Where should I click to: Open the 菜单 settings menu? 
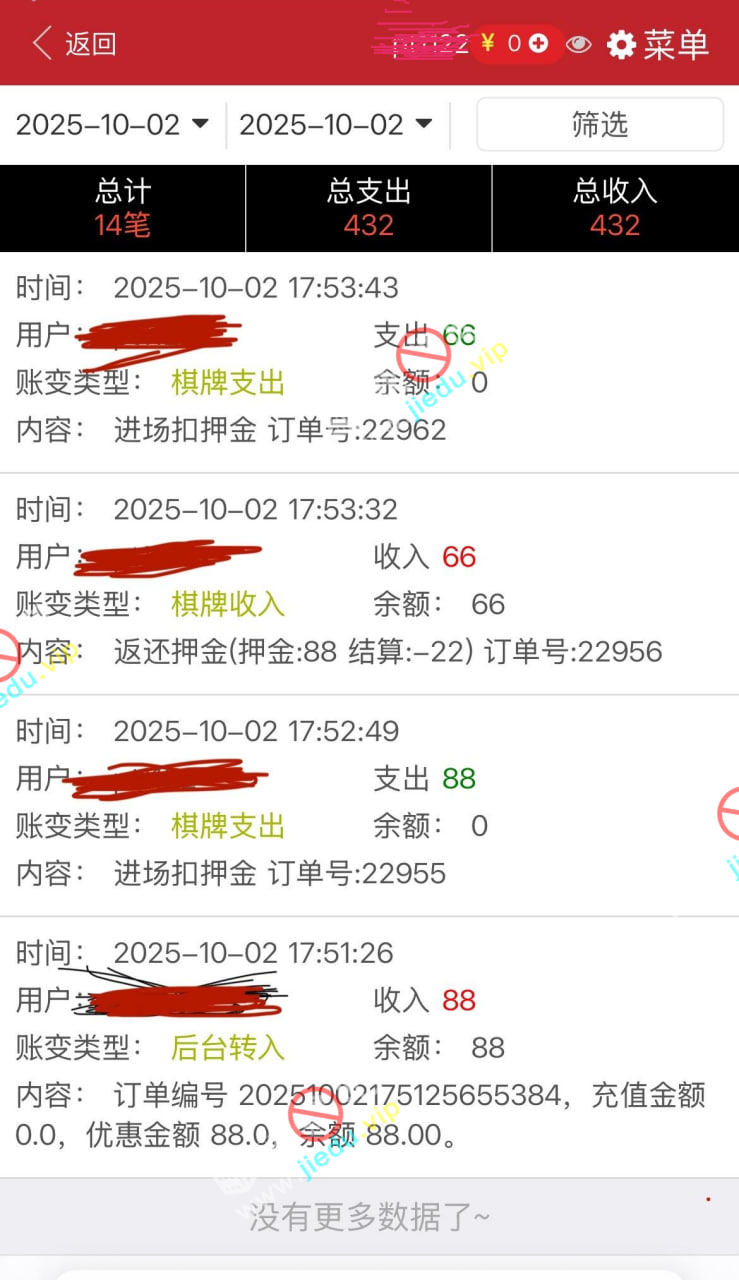point(658,44)
